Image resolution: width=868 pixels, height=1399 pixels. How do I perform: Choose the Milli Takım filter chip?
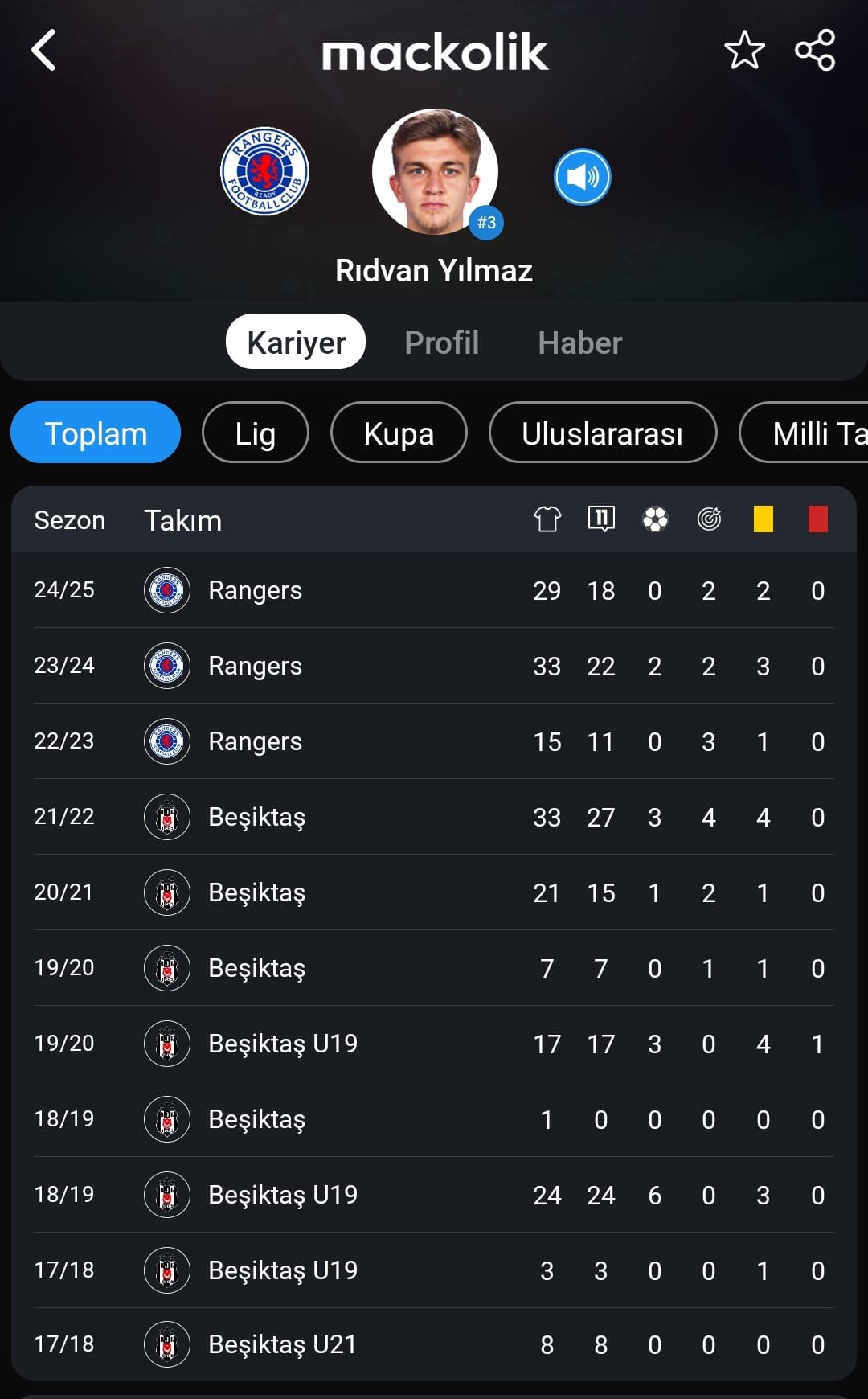804,433
